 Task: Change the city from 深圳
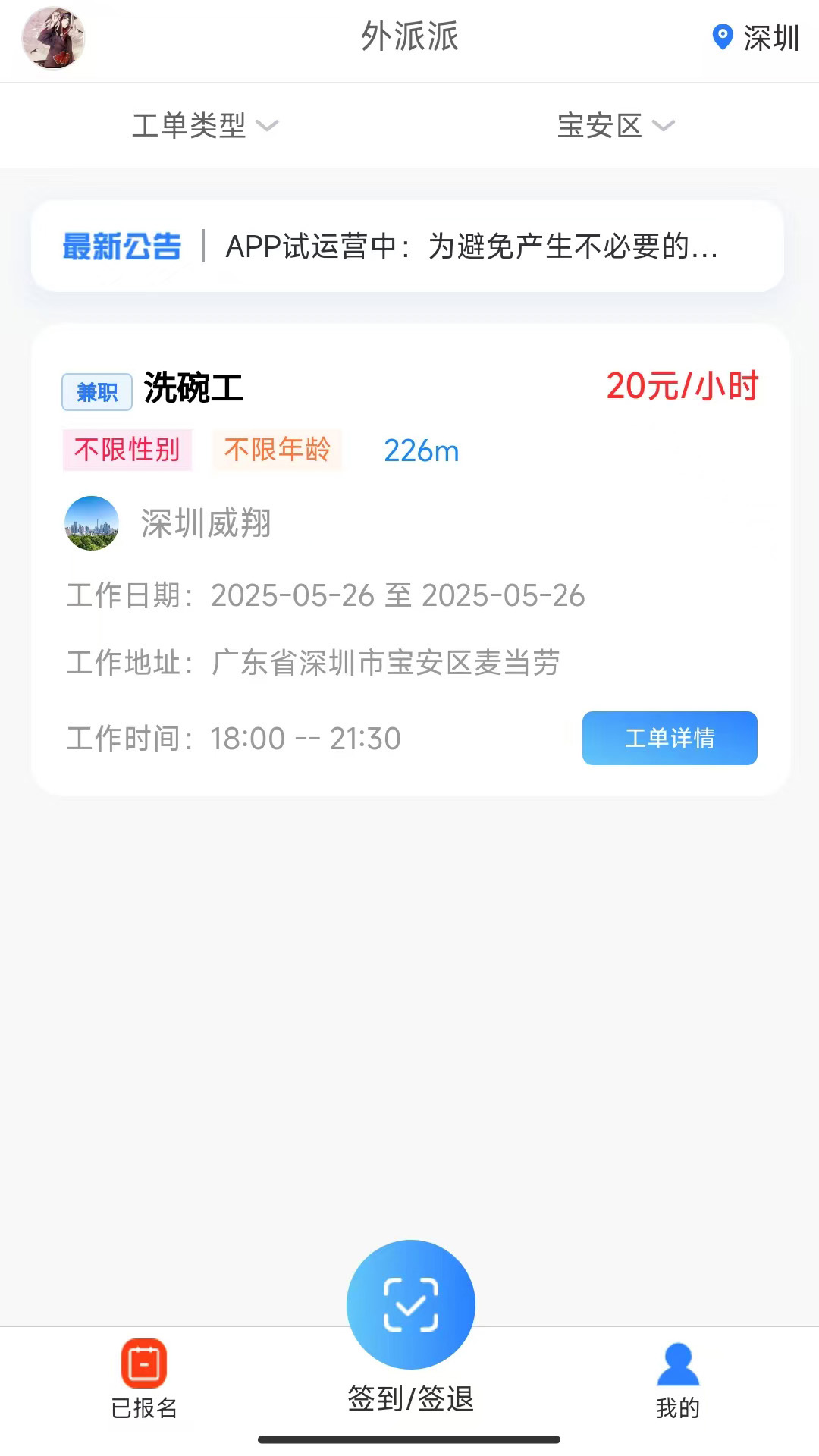point(756,37)
